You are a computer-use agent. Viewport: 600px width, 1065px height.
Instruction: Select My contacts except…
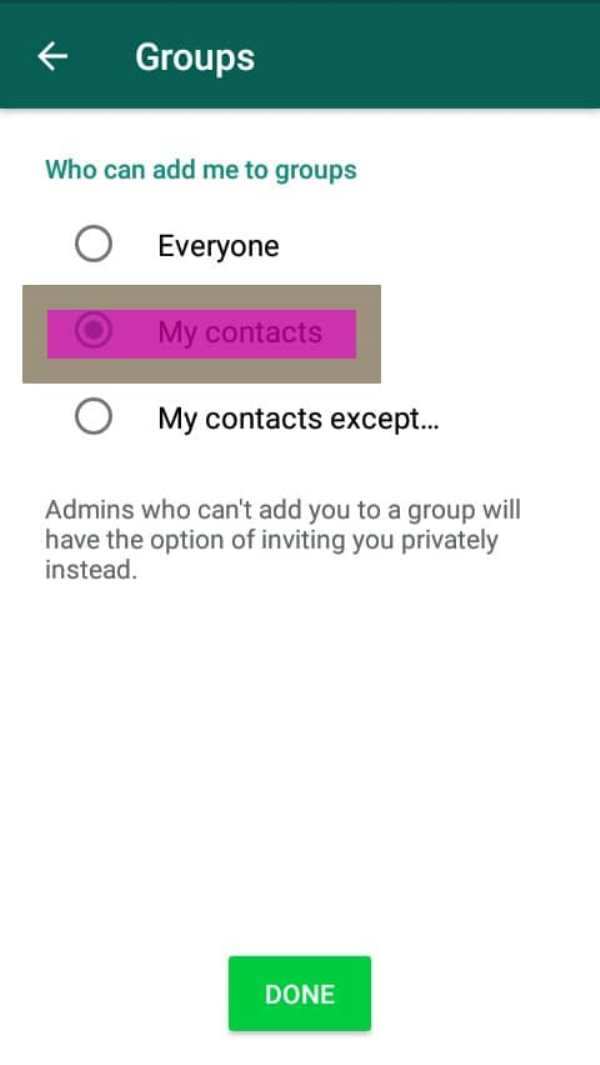coord(257,418)
